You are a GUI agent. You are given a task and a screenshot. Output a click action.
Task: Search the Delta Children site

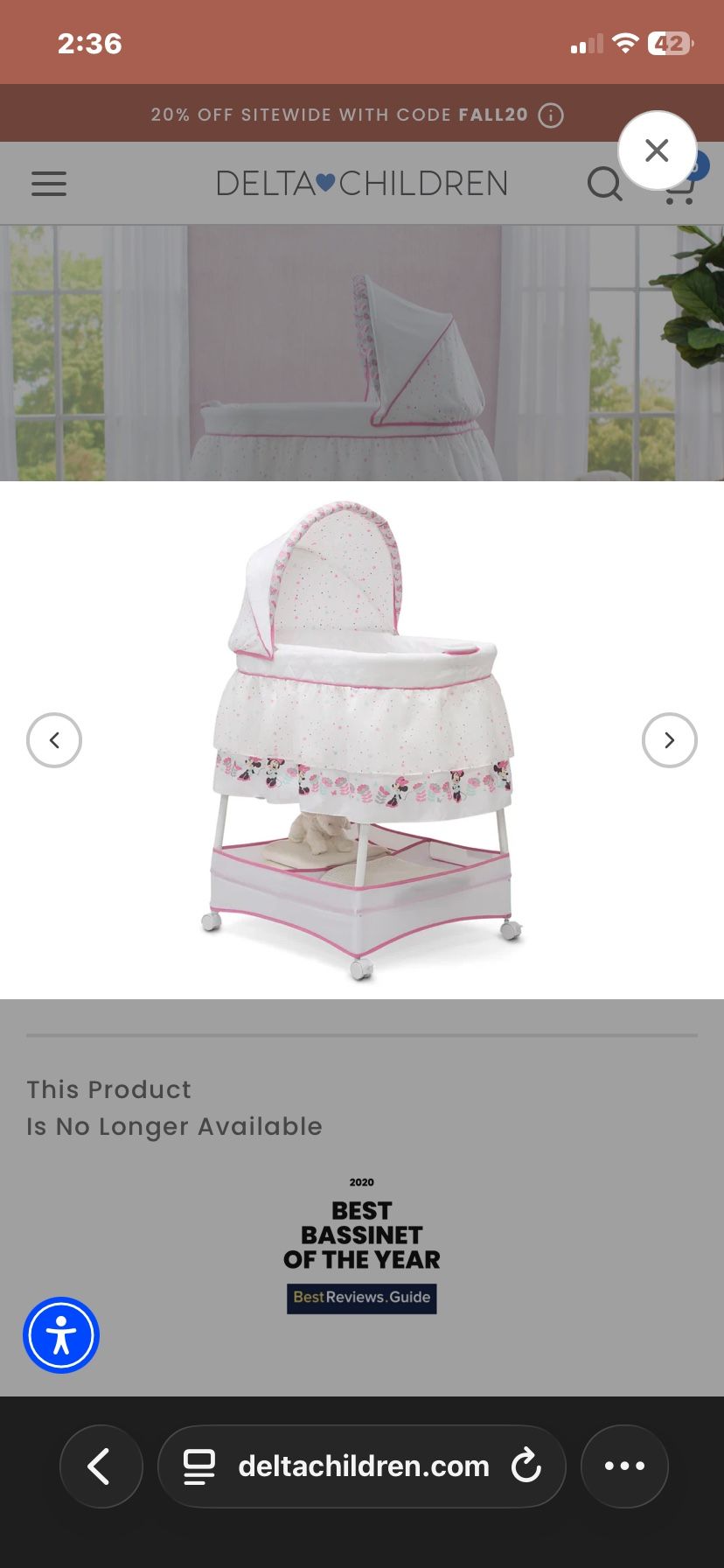603,184
